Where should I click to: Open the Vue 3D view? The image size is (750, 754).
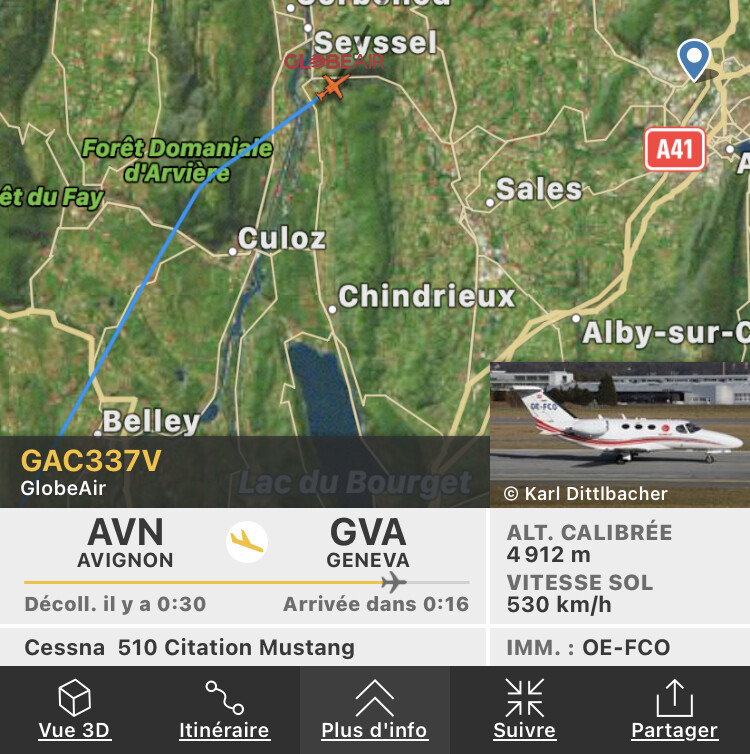click(75, 710)
